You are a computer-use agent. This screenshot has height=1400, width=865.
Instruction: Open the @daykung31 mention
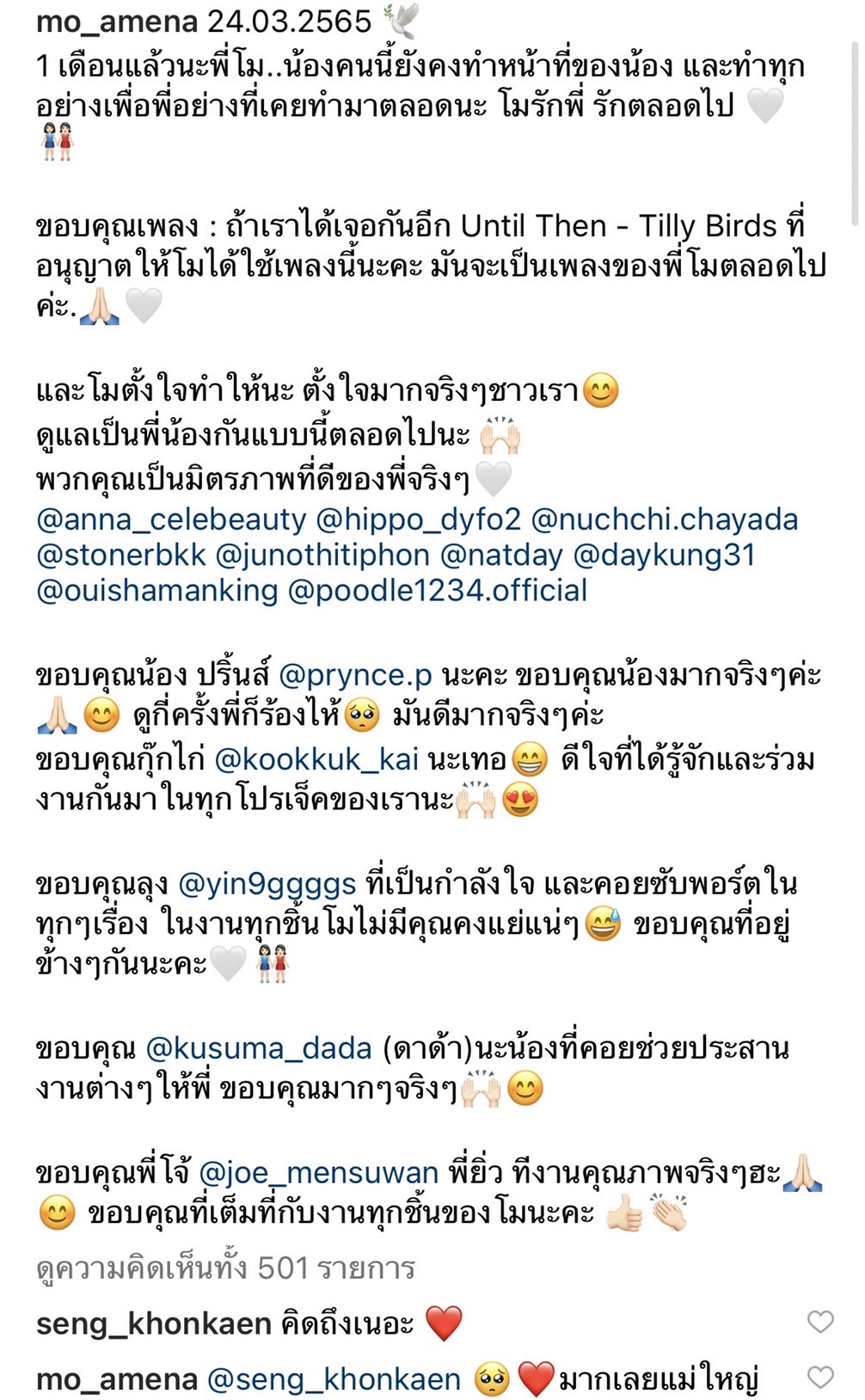(664, 555)
